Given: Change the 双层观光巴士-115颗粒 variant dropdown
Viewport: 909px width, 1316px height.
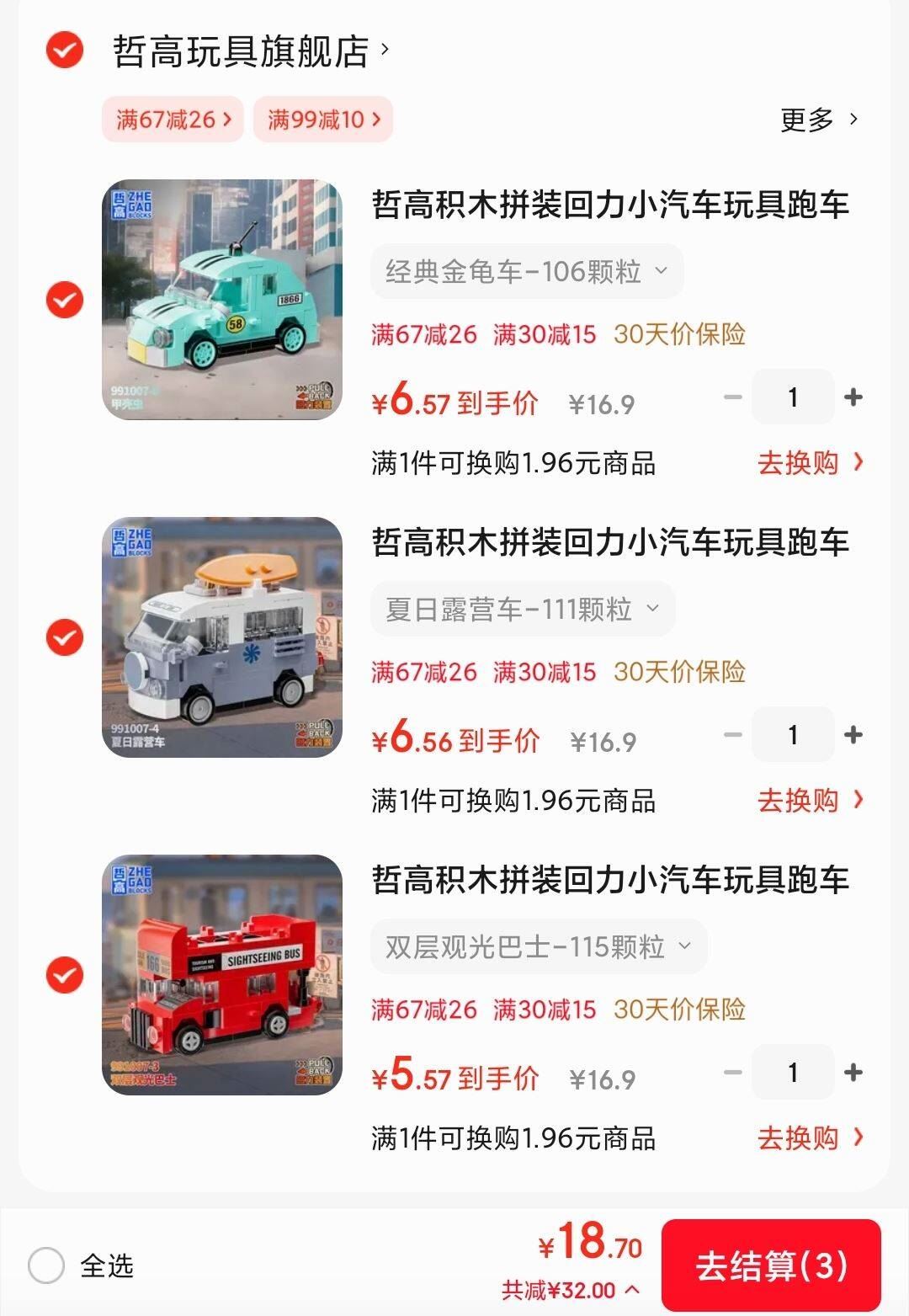Looking at the screenshot, I should click(x=539, y=946).
